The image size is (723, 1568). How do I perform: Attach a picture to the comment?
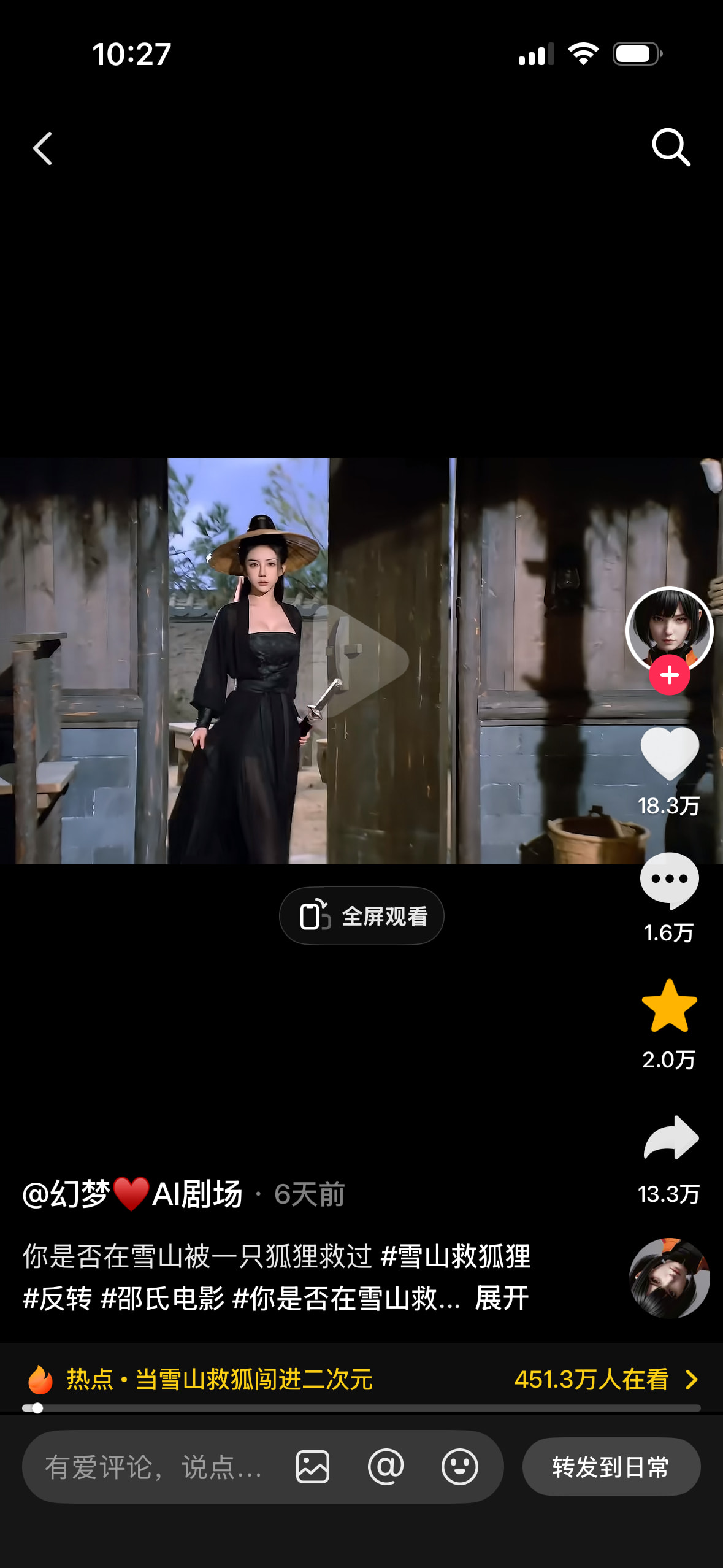coord(313,1467)
